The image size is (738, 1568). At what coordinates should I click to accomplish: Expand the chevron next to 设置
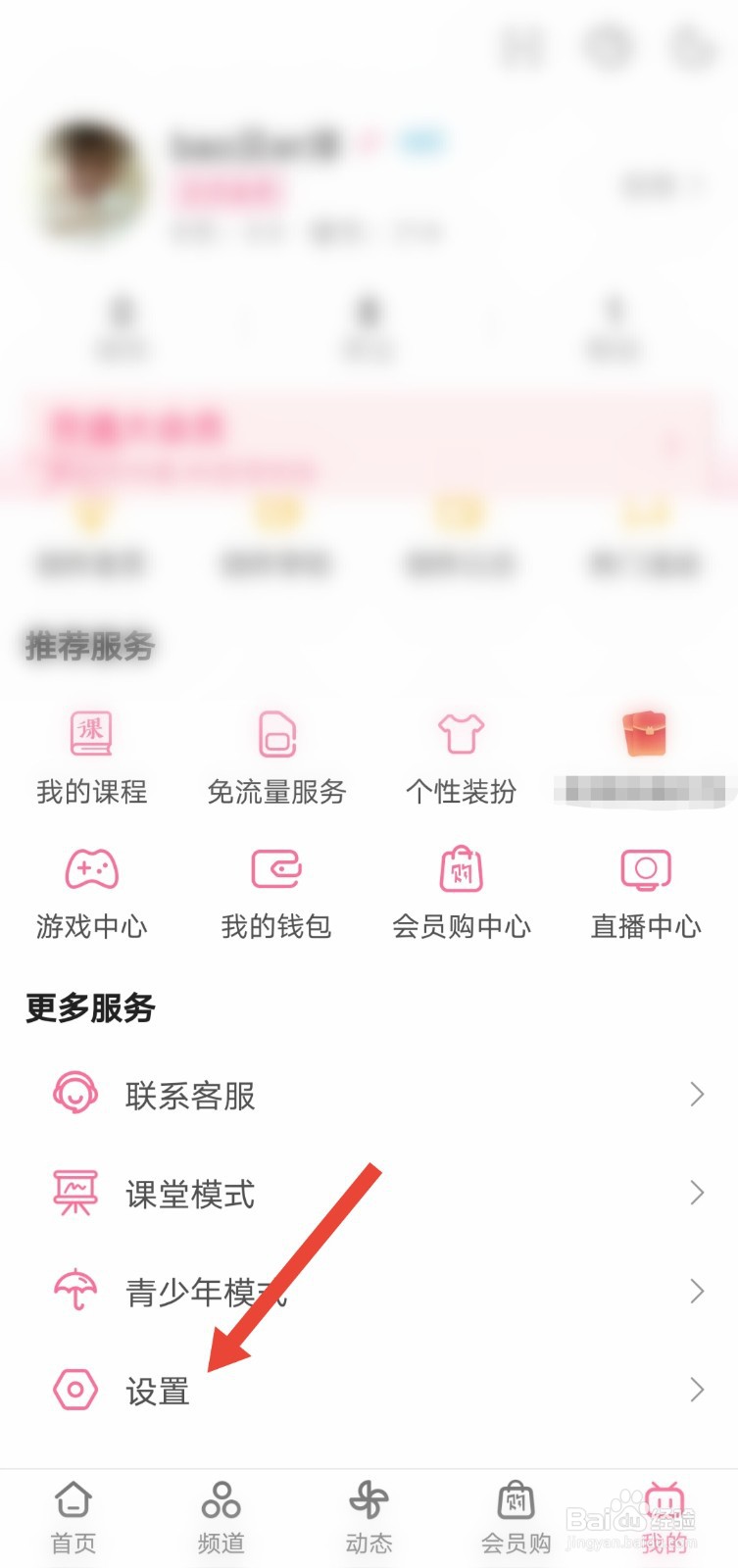(697, 1390)
